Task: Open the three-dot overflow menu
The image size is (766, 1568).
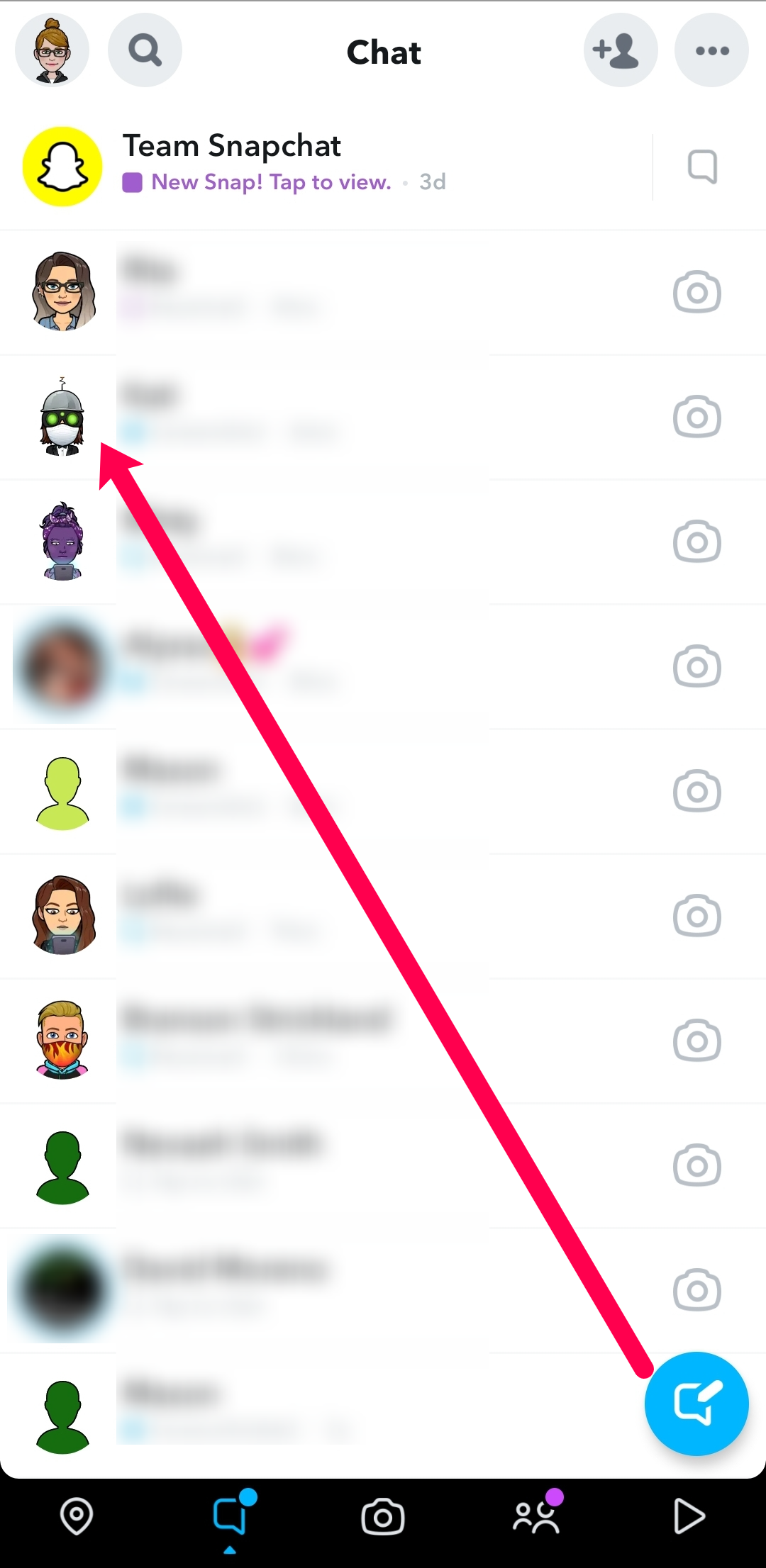Action: pyautogui.click(x=711, y=51)
